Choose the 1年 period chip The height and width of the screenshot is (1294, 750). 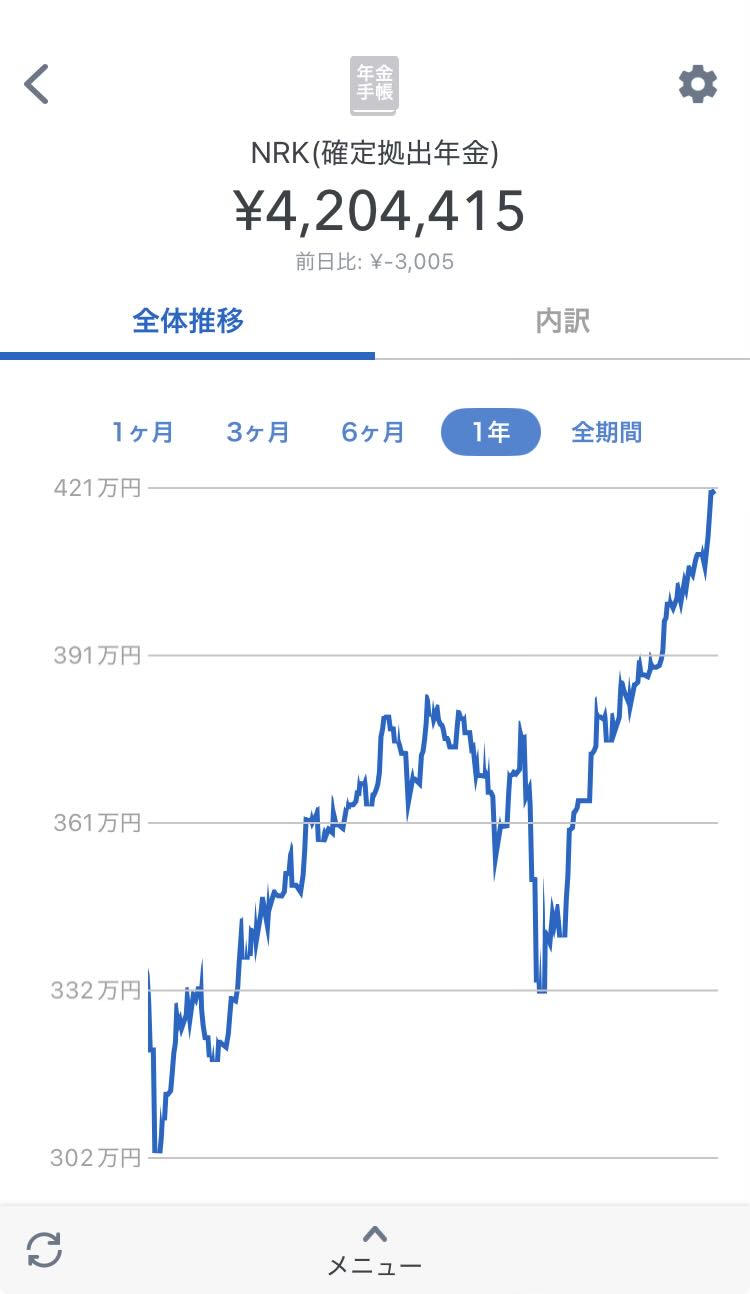coord(491,432)
